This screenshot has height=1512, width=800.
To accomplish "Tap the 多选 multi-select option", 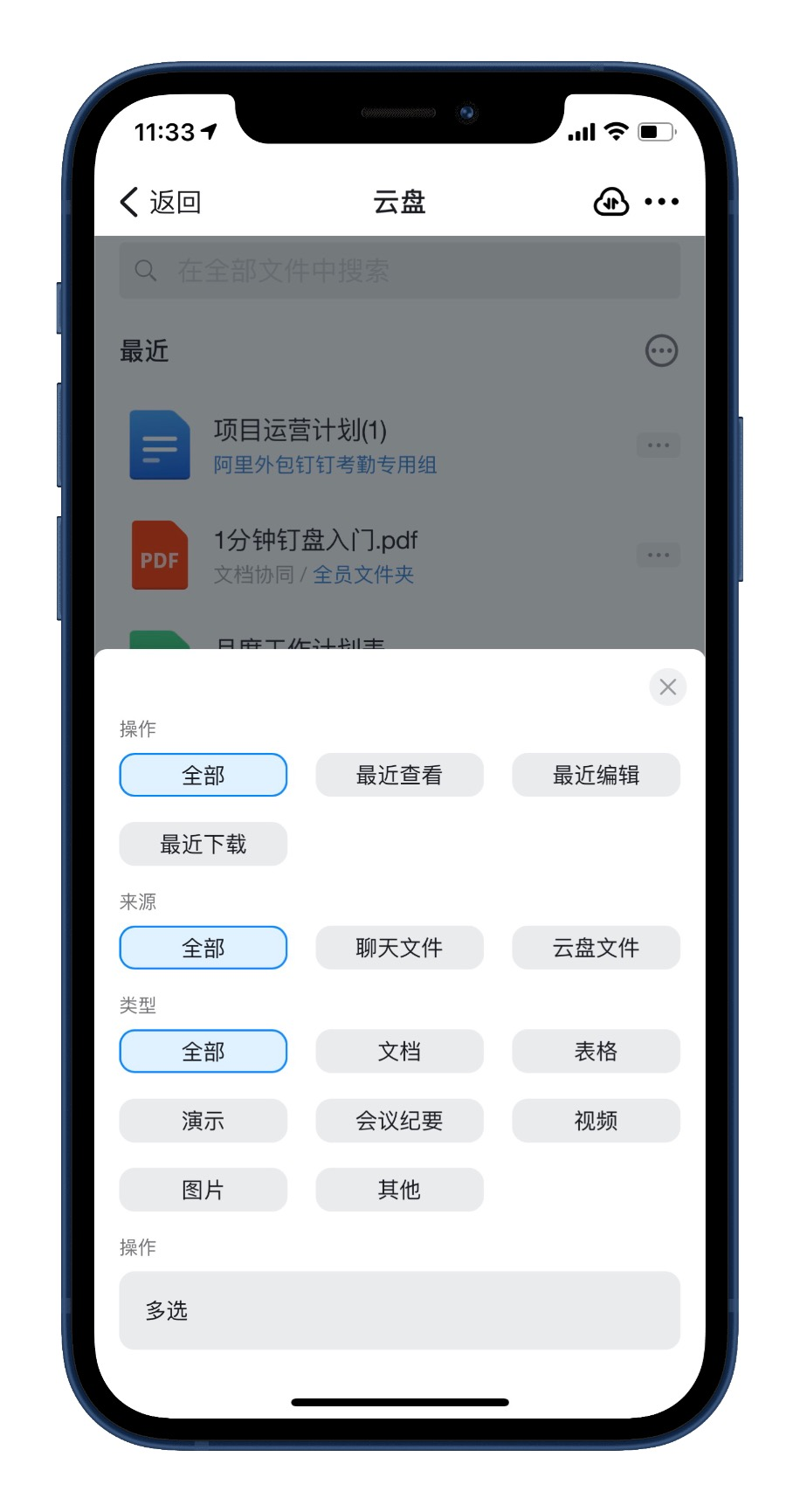I will (x=399, y=1310).
